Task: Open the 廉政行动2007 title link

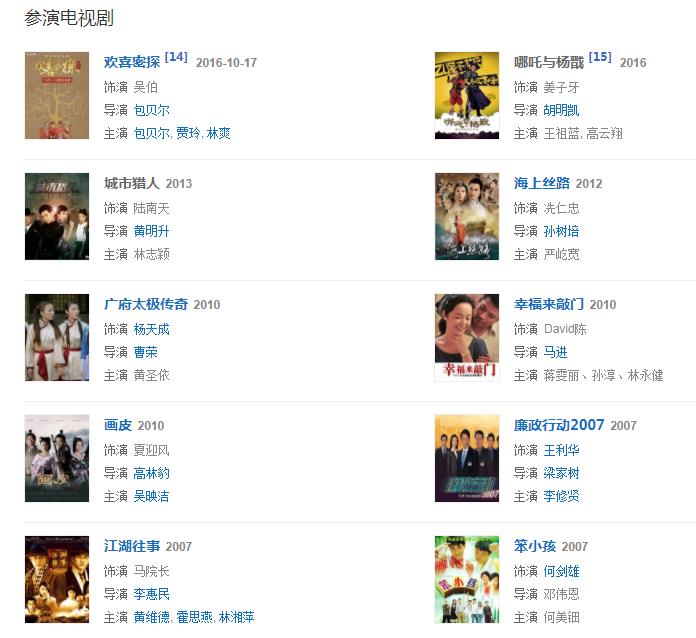Action: [x=559, y=425]
